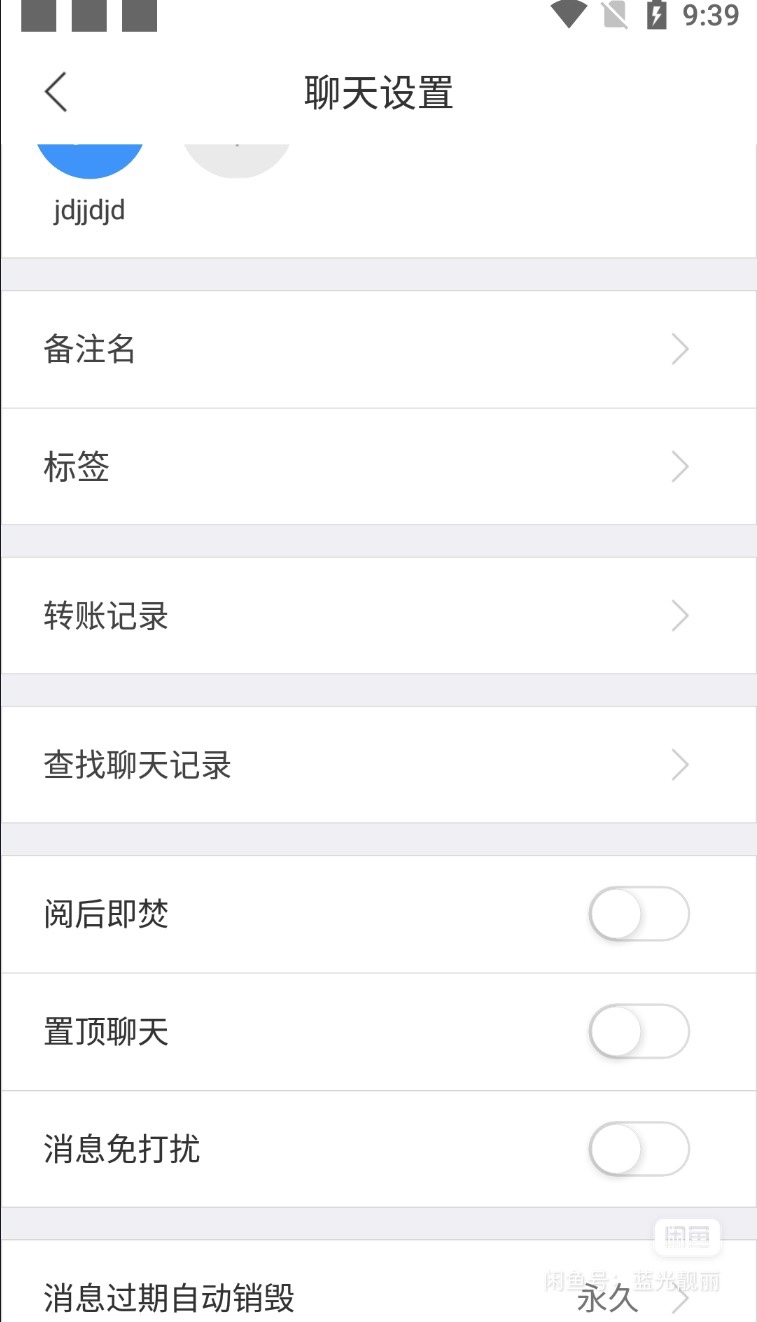Screen dimensions: 757x1322
Task: Turn on 置顶聊天
Action: 639,1032
